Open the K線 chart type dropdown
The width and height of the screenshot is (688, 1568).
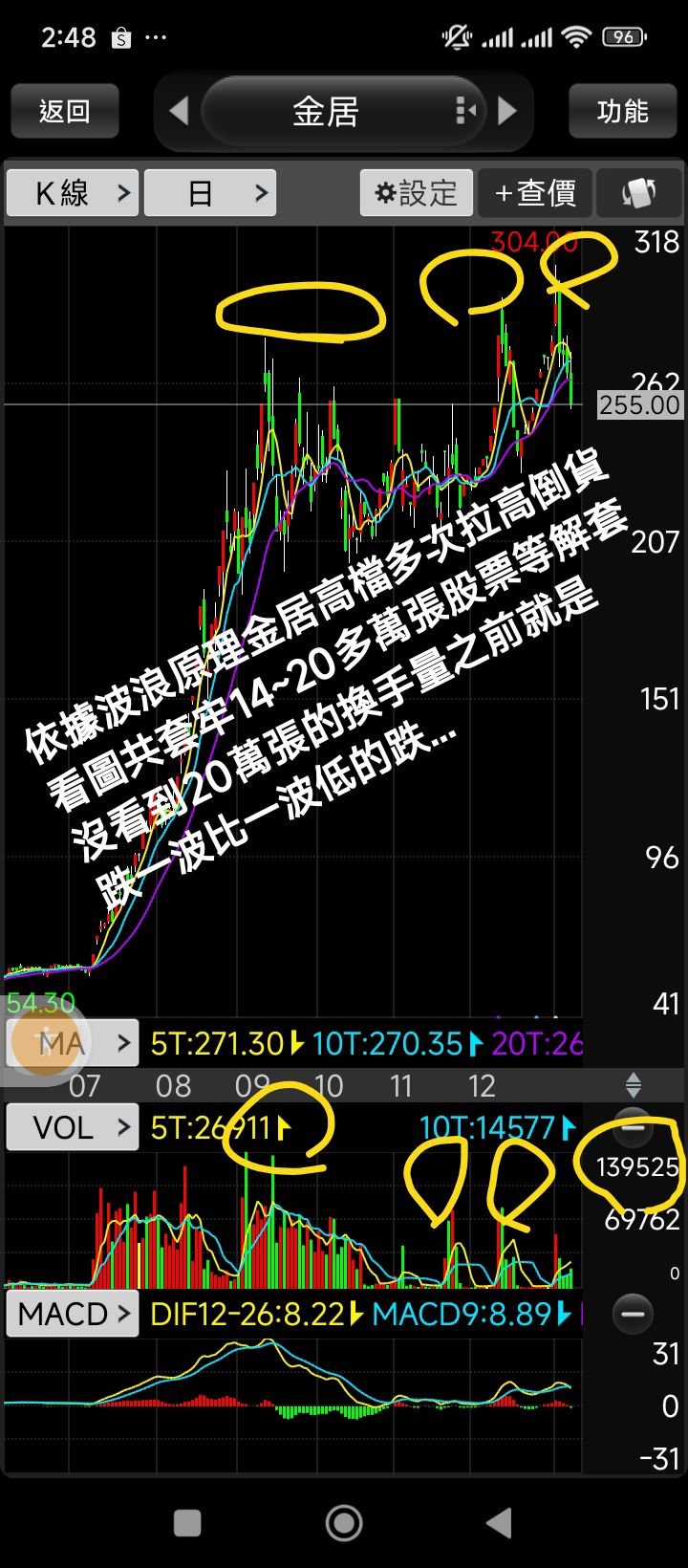pos(72,192)
